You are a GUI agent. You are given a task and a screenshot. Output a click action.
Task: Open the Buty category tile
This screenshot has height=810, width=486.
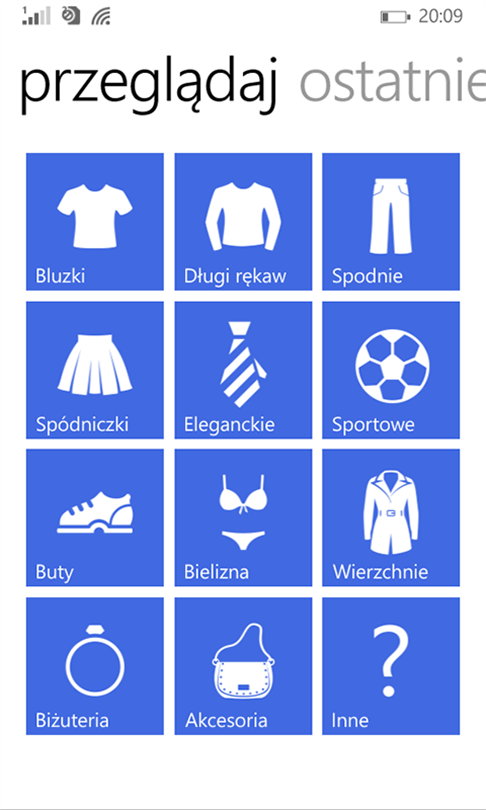[95, 518]
